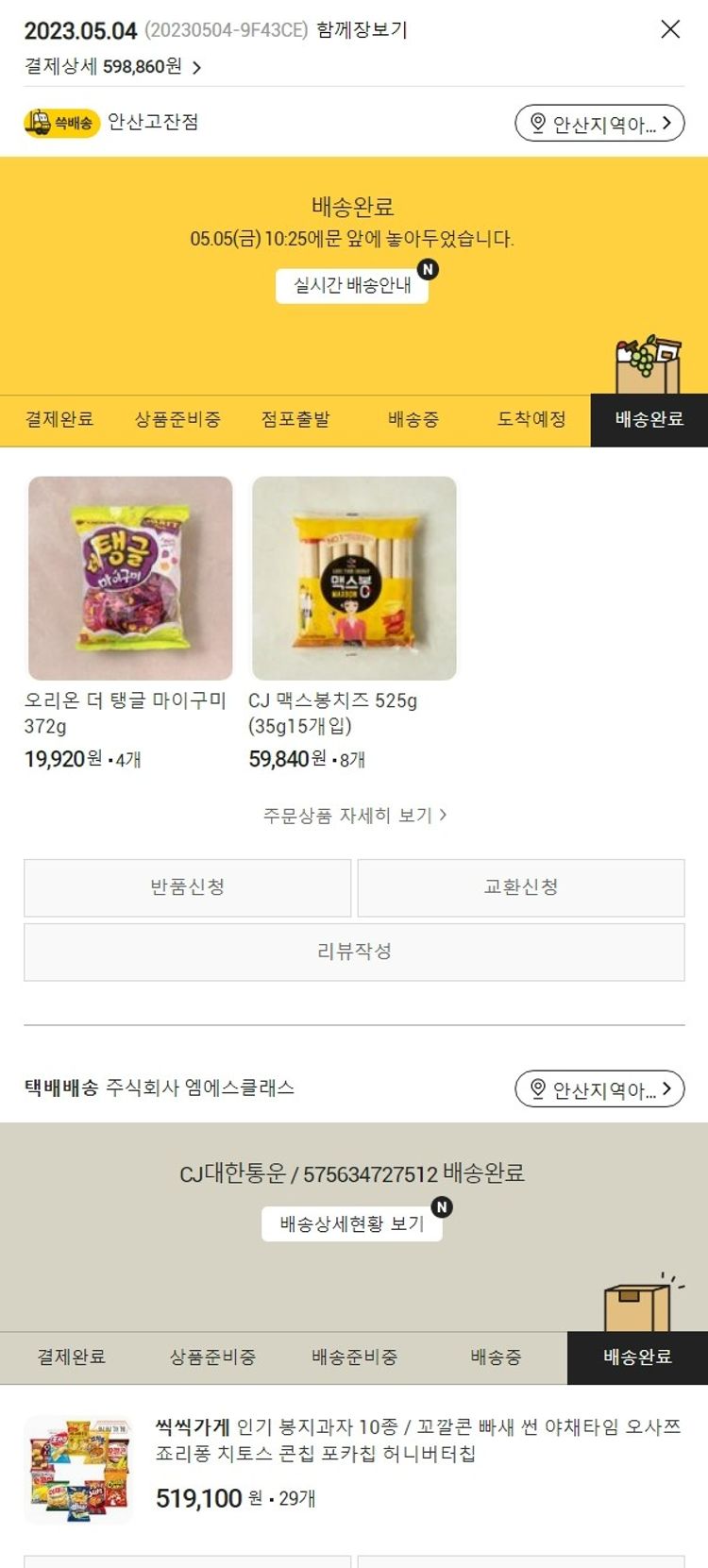Write a review via 리뷰작성

(354, 952)
